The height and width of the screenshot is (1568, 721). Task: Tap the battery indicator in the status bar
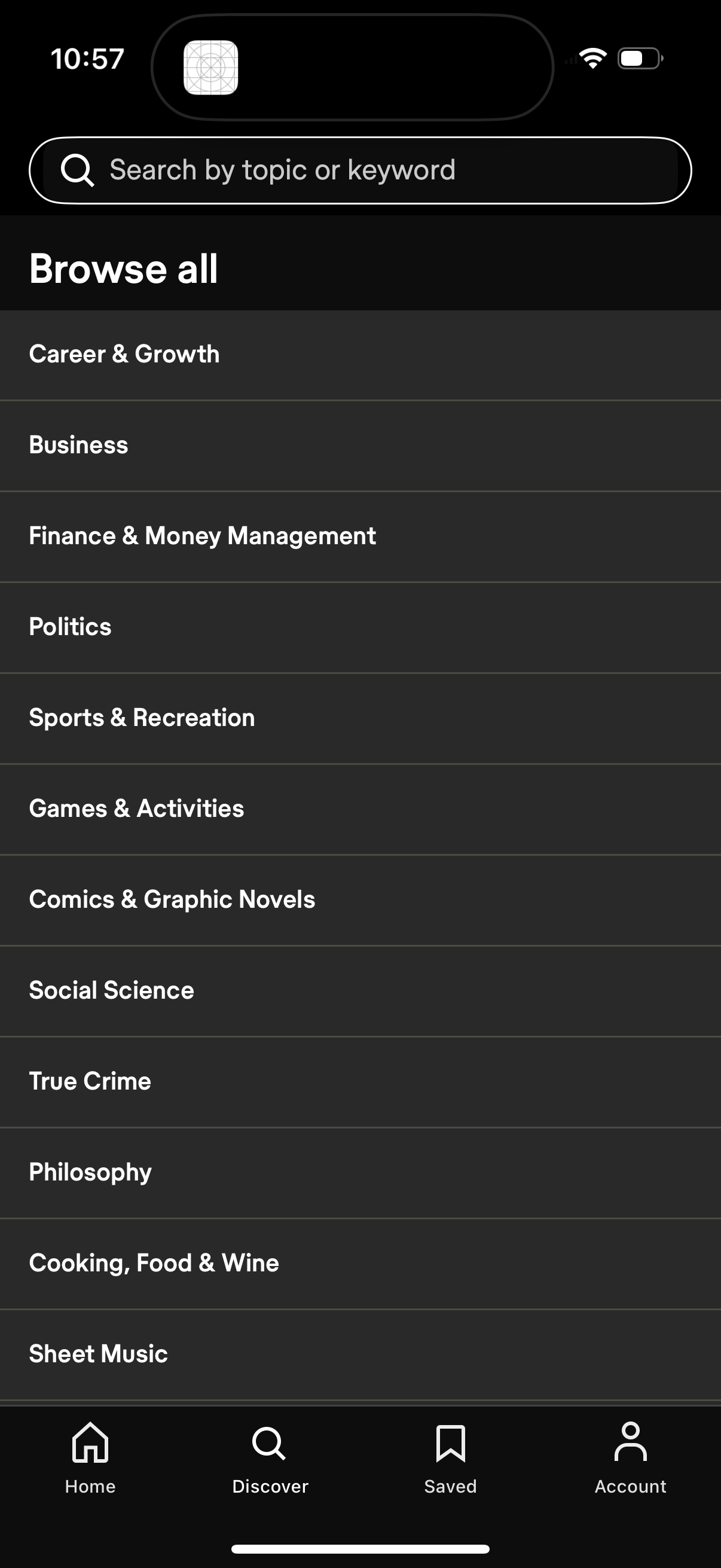coord(637,58)
